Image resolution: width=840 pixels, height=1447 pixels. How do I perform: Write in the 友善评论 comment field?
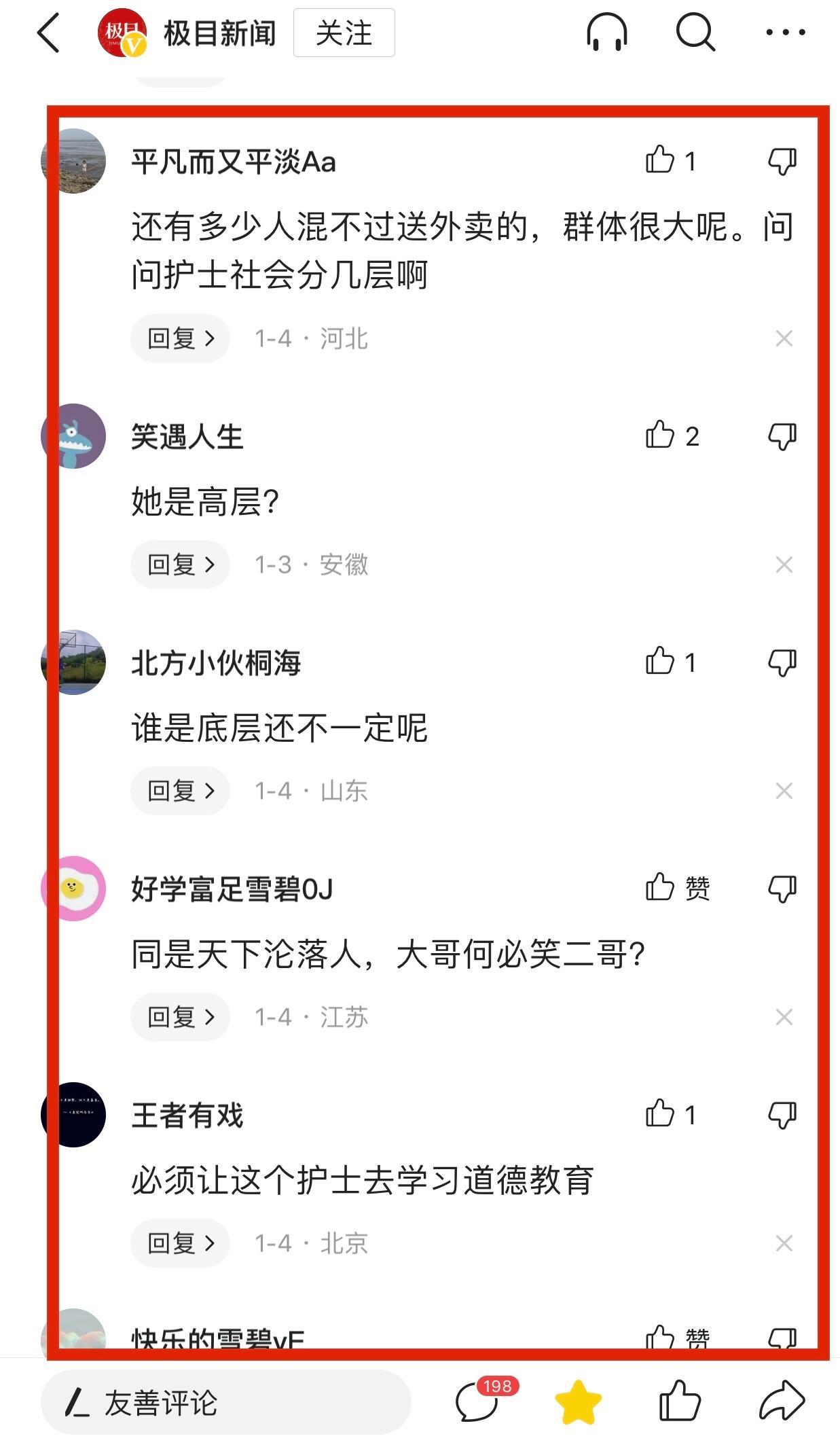tap(225, 1403)
